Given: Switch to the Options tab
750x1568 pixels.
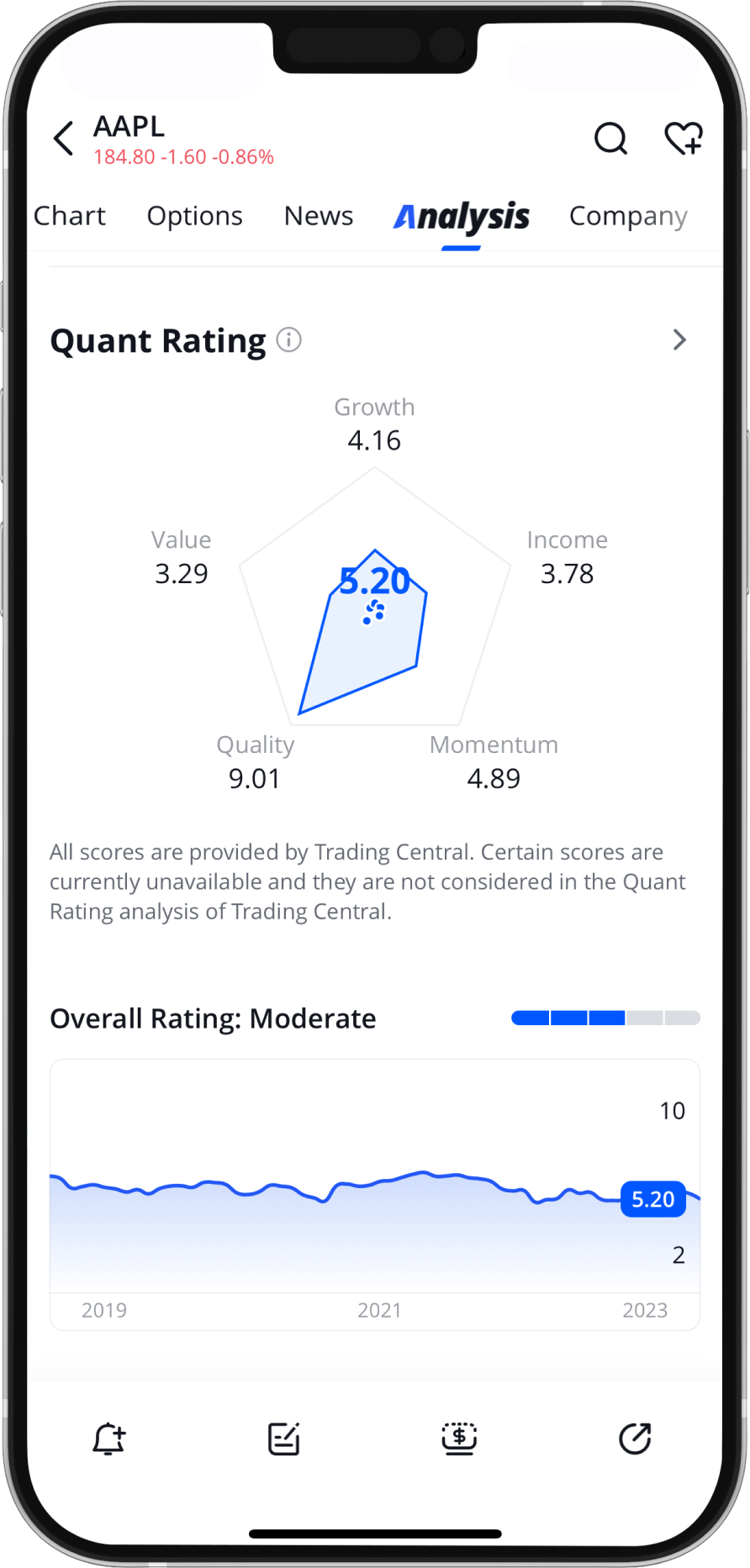Looking at the screenshot, I should pyautogui.click(x=194, y=216).
